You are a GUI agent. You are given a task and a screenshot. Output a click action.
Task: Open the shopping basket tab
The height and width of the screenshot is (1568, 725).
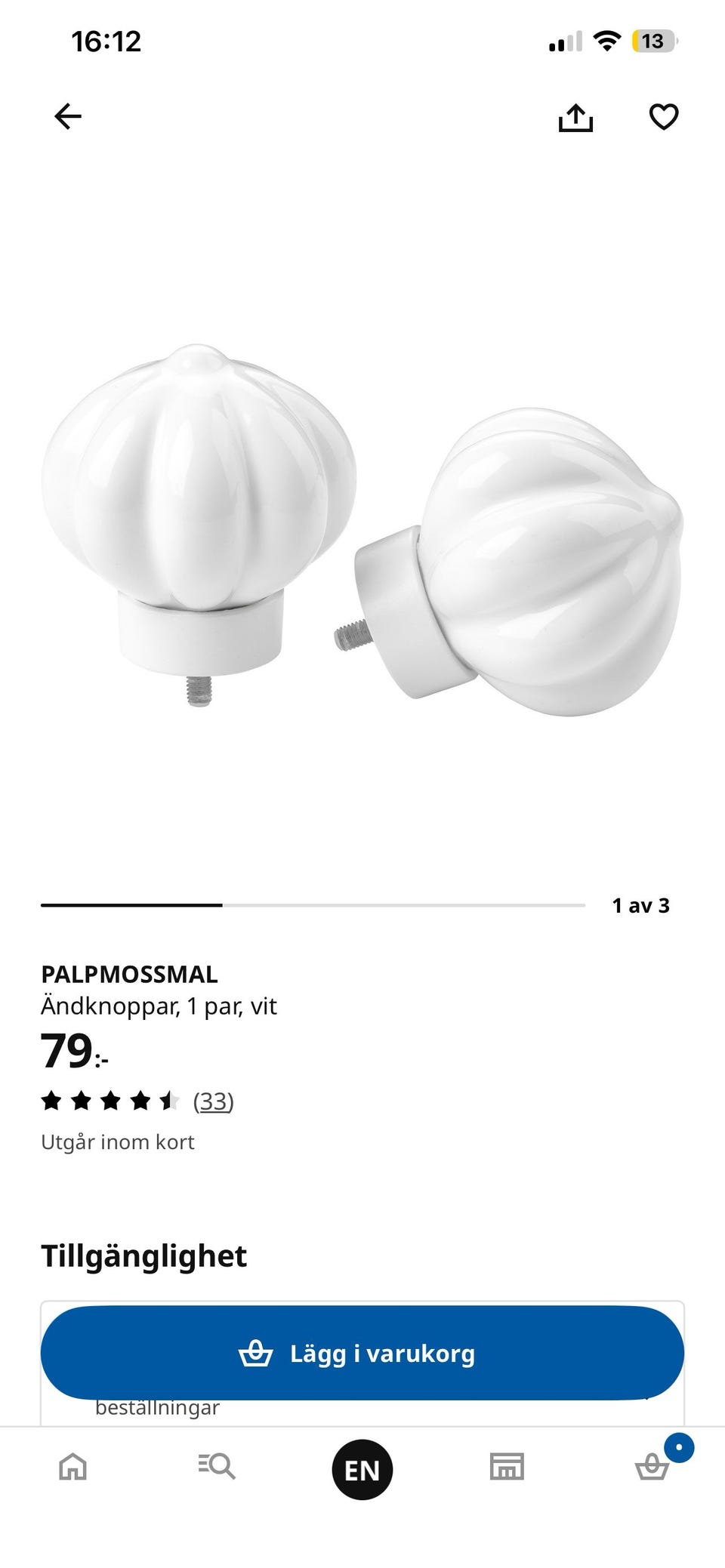652,1468
